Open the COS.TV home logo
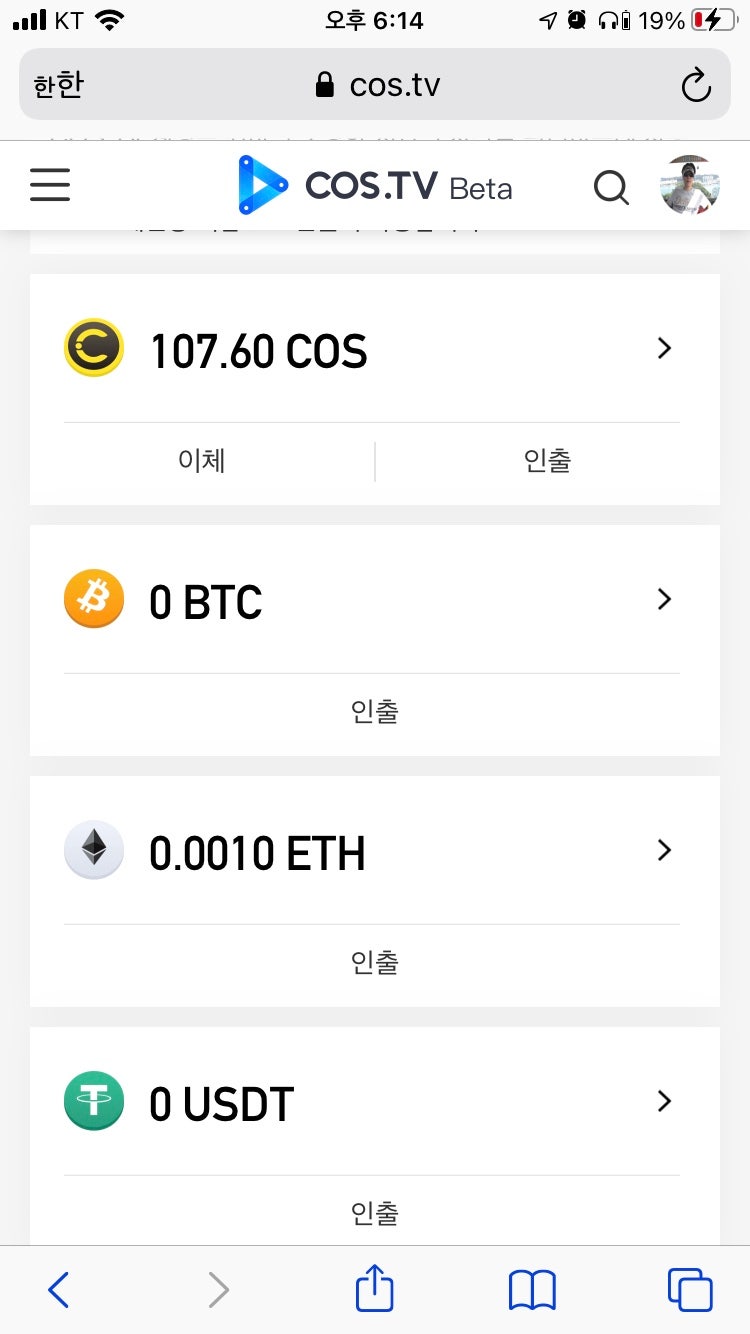 (375, 186)
